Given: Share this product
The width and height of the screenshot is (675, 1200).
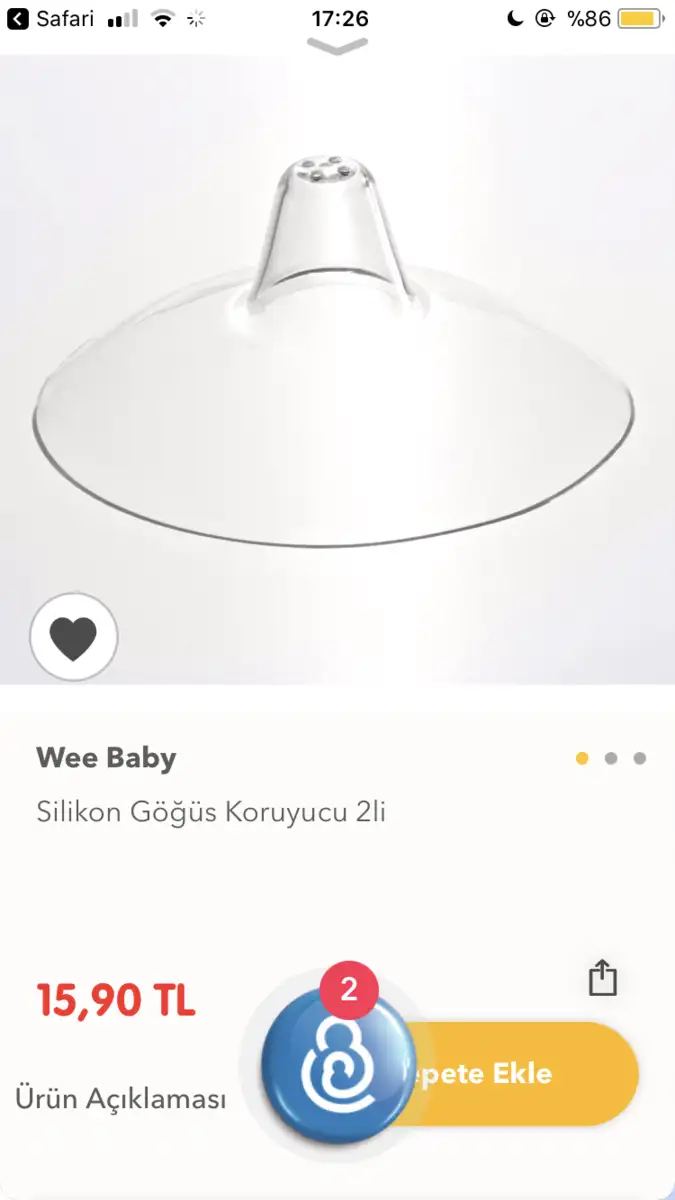Looking at the screenshot, I should (603, 977).
